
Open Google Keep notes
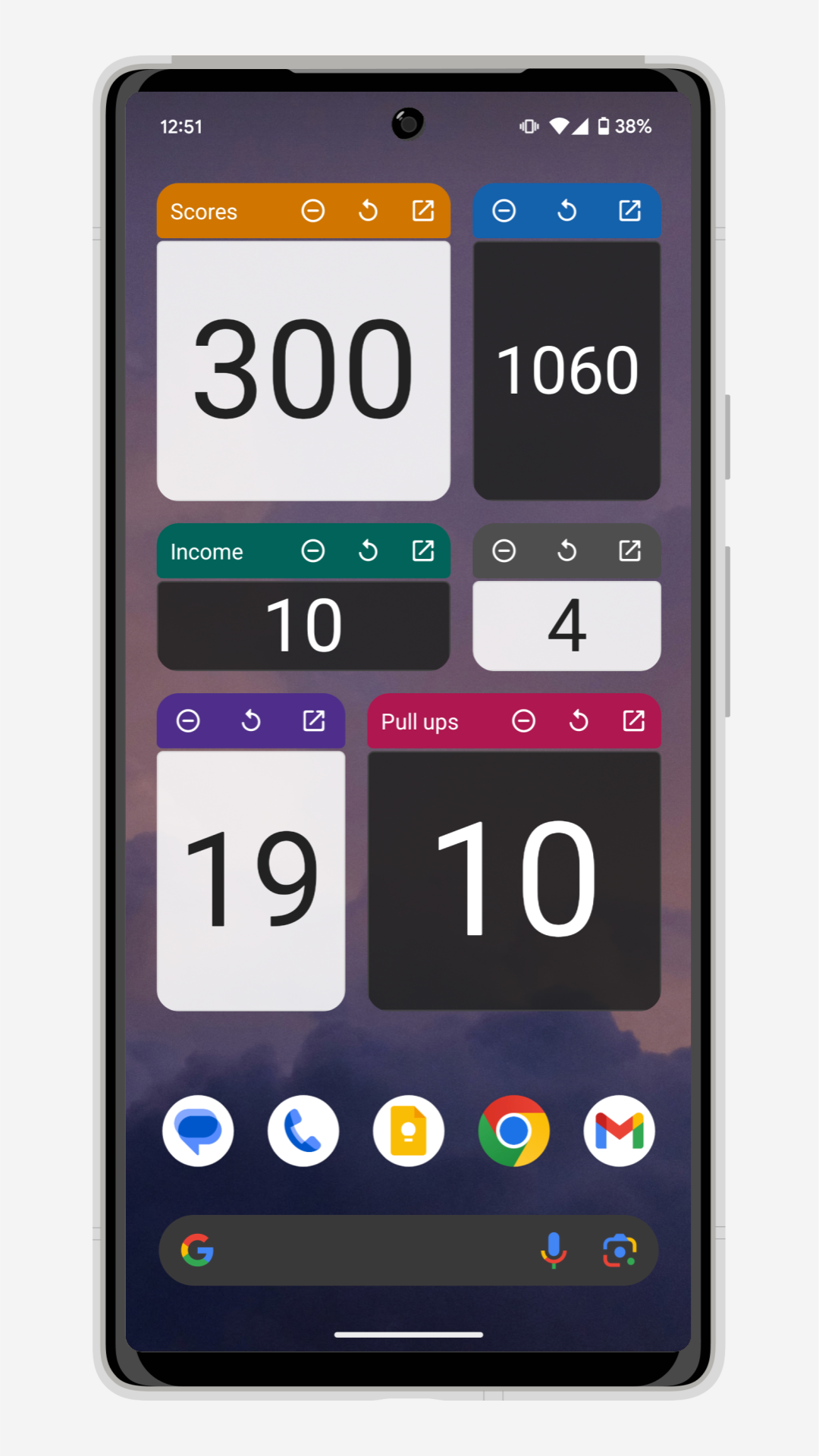409,1131
